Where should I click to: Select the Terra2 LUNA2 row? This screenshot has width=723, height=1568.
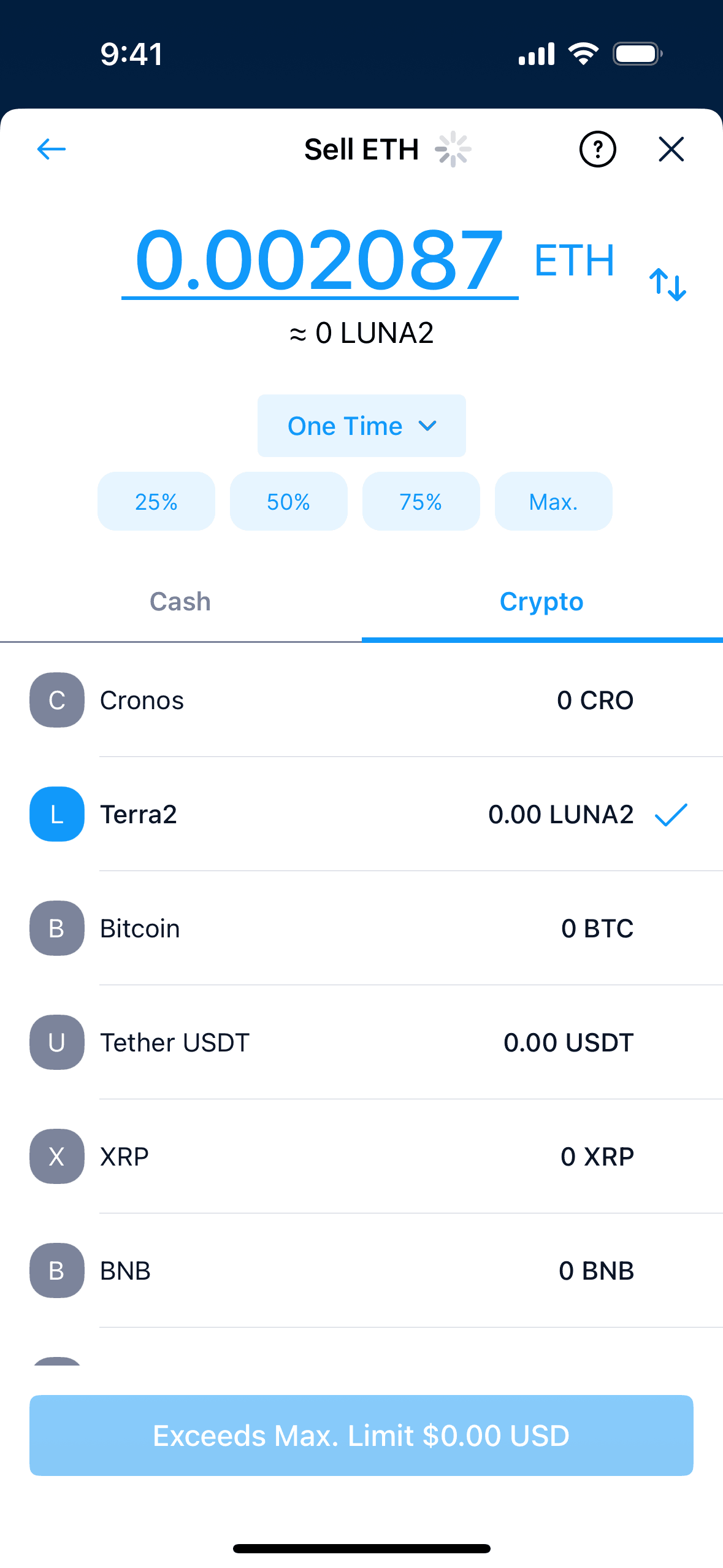click(x=361, y=814)
